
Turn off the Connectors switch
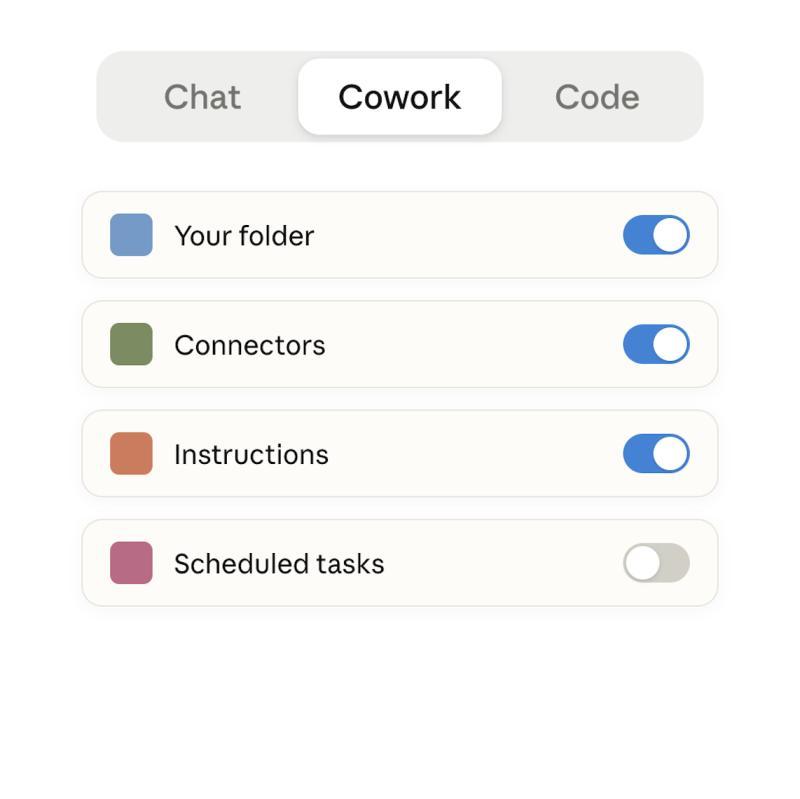click(656, 344)
